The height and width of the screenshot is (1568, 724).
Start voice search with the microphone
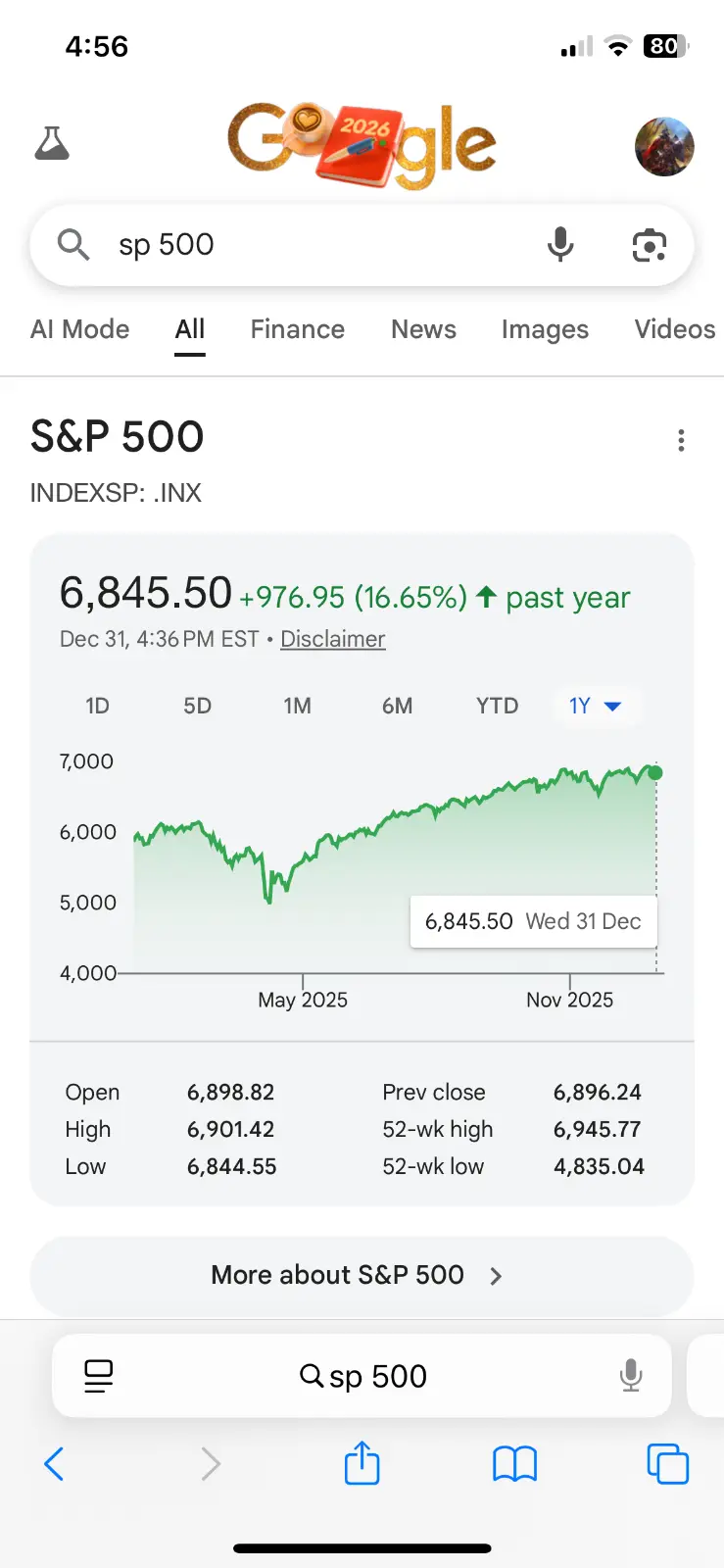pos(560,244)
